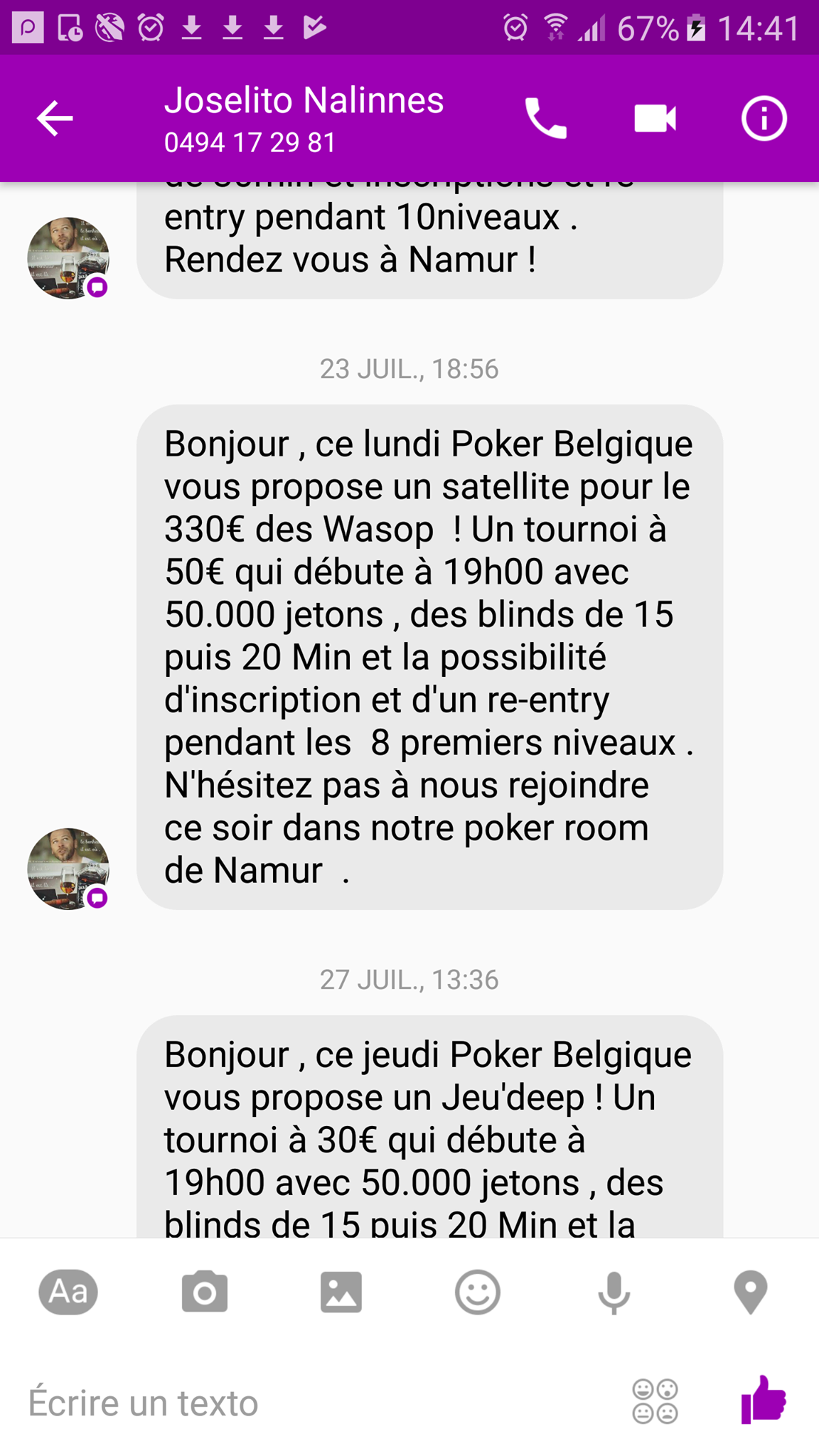Switch to the Aa text keyboard

click(x=68, y=1292)
